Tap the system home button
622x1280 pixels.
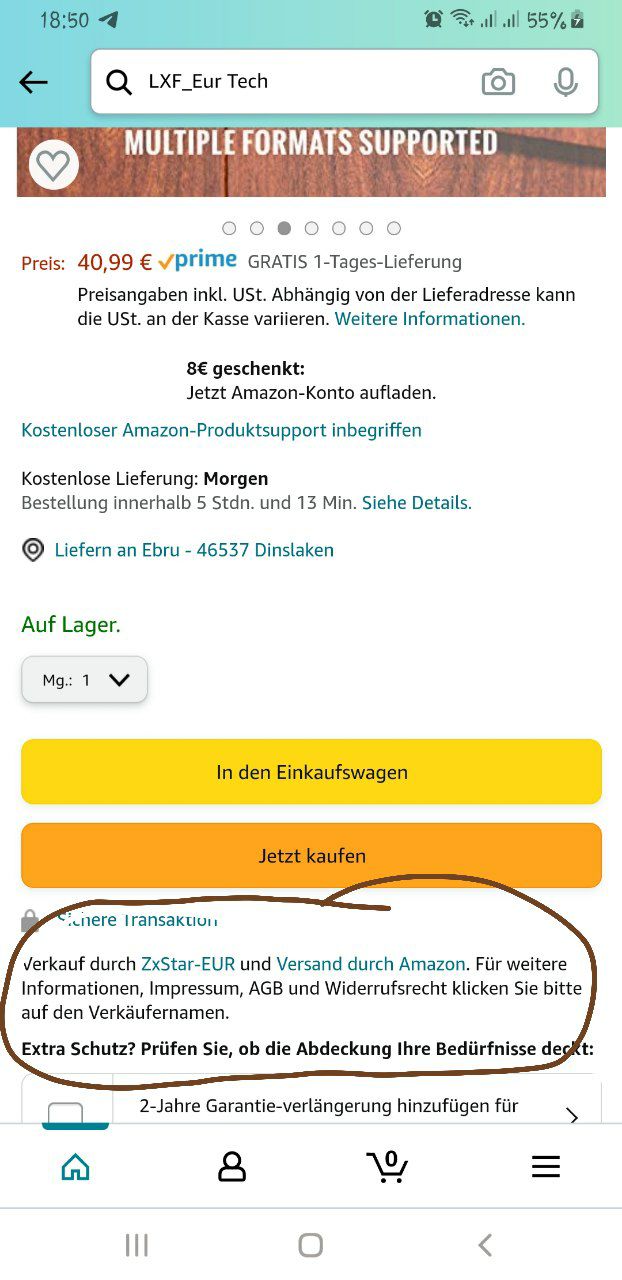point(311,1245)
